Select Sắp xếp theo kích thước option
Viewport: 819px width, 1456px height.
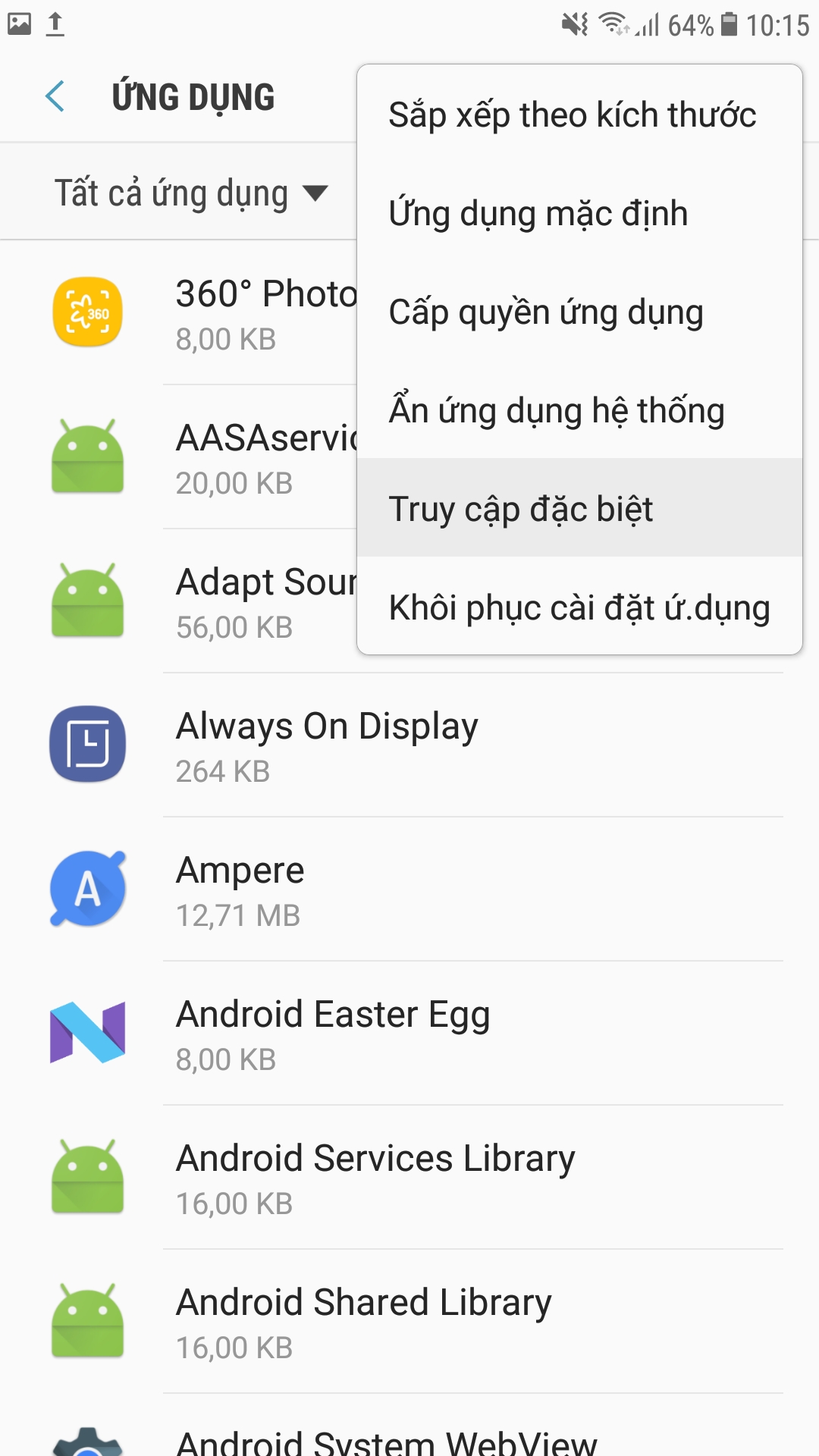[x=573, y=115]
